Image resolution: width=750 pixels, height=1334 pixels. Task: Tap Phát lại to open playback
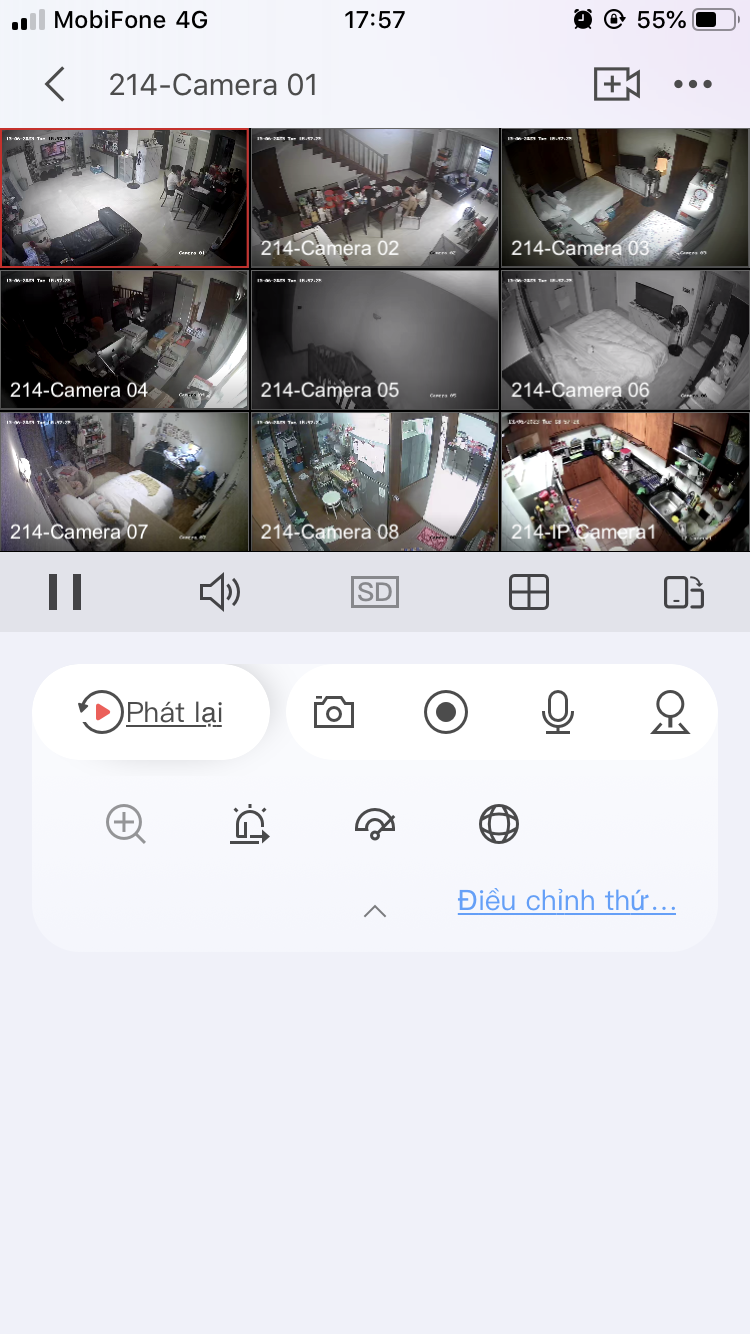tap(151, 712)
